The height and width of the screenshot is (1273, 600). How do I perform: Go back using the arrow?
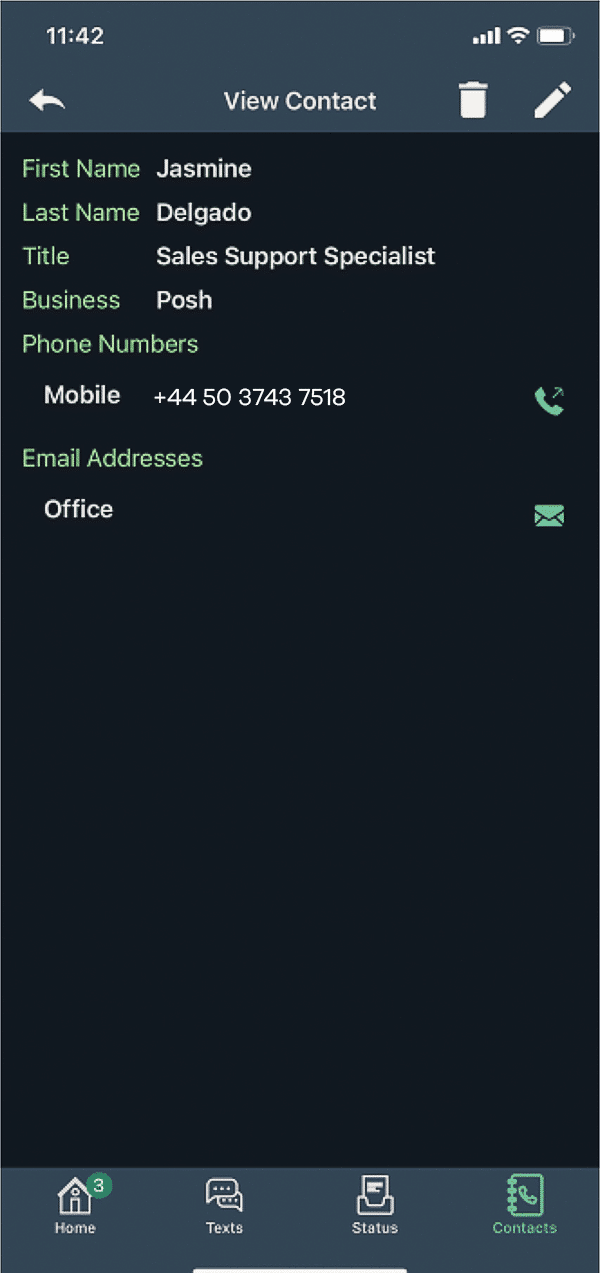47,100
